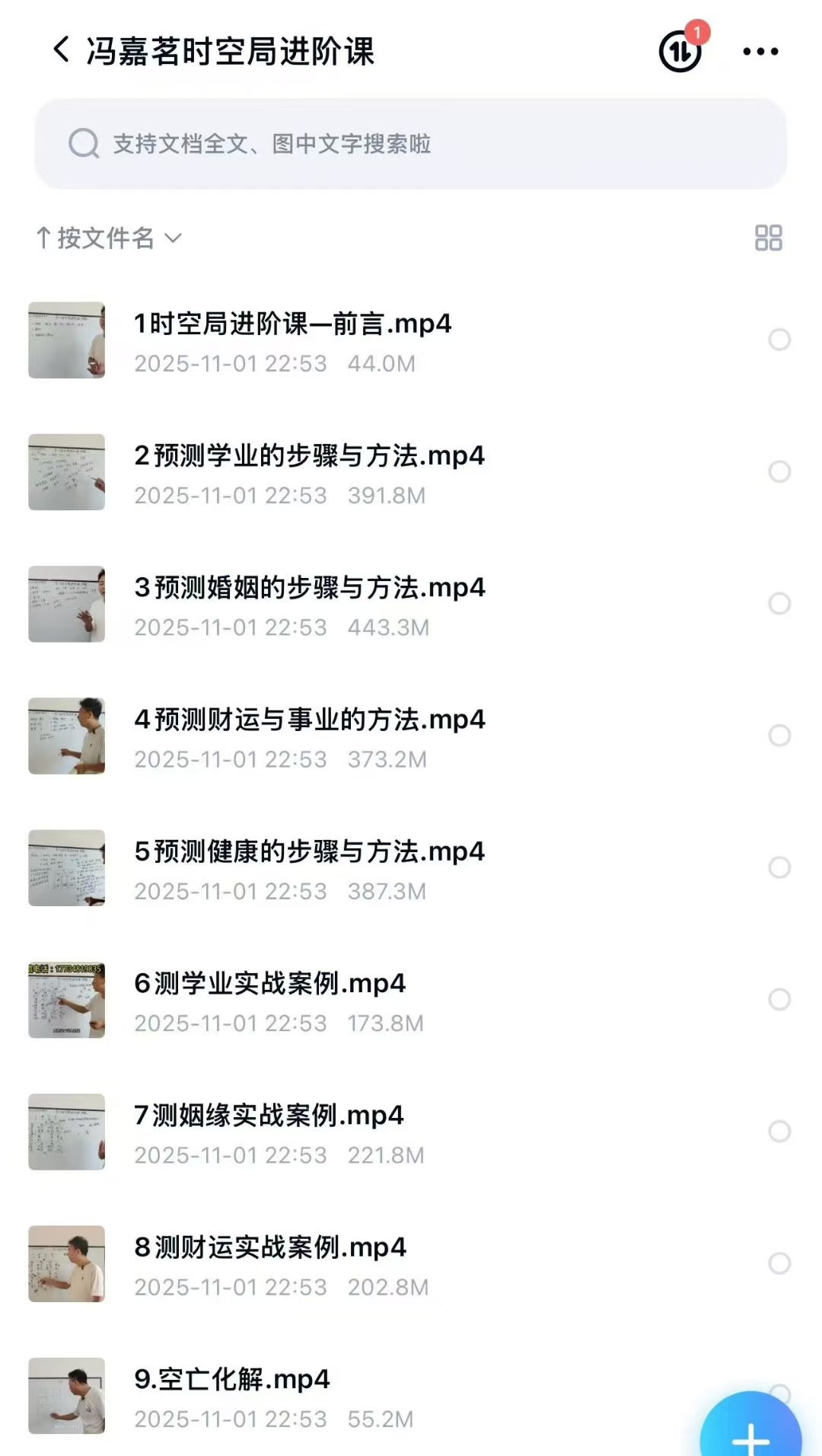This screenshot has width=822, height=1456.
Task: Open the 按文件名 sort dropdown
Action: [108, 238]
